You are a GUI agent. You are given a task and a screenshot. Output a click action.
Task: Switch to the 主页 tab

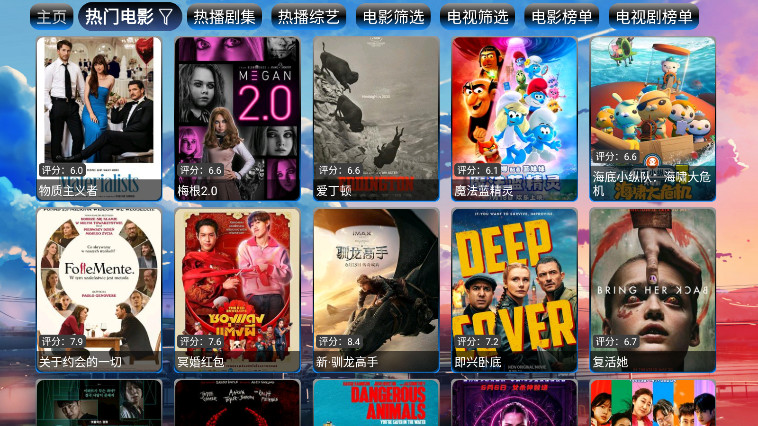tap(51, 16)
